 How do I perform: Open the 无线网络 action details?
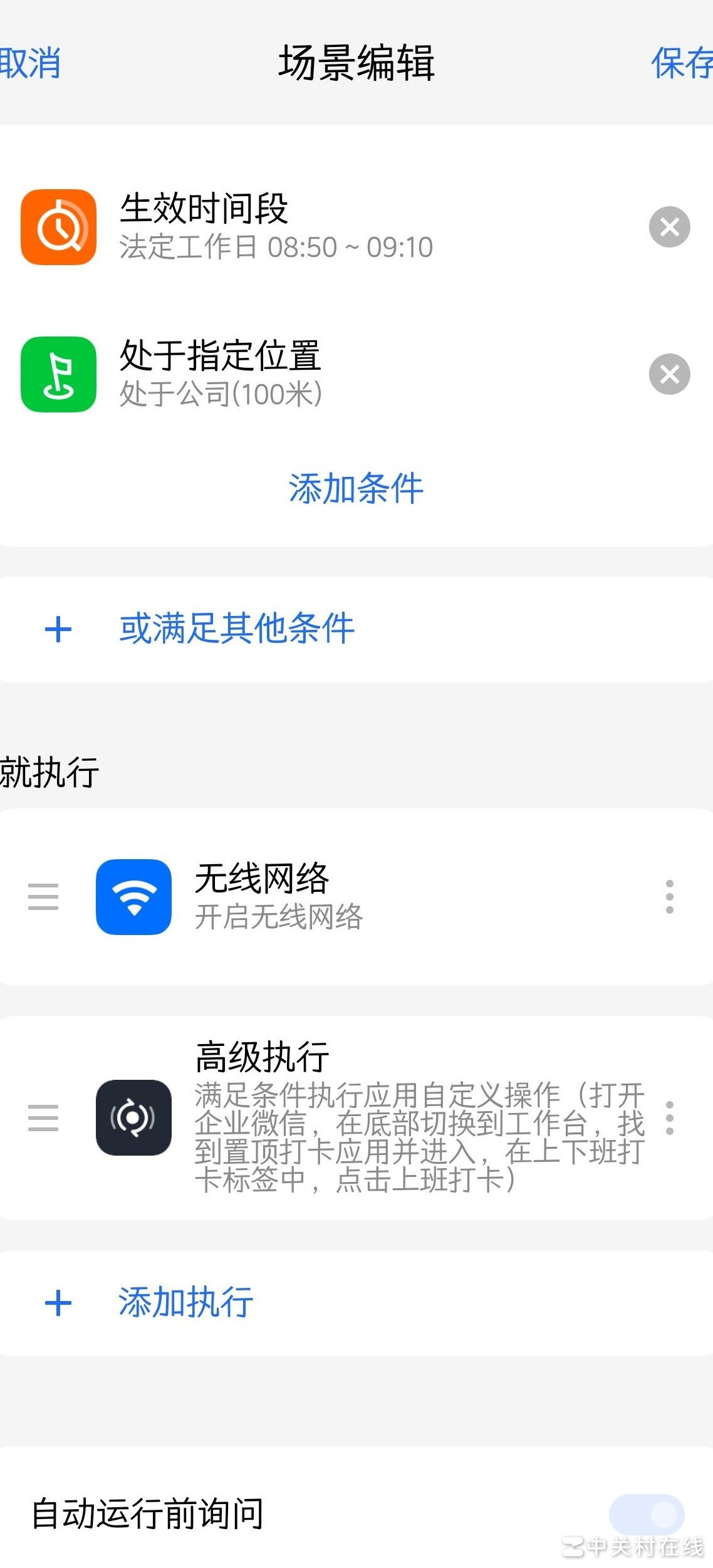(x=279, y=897)
